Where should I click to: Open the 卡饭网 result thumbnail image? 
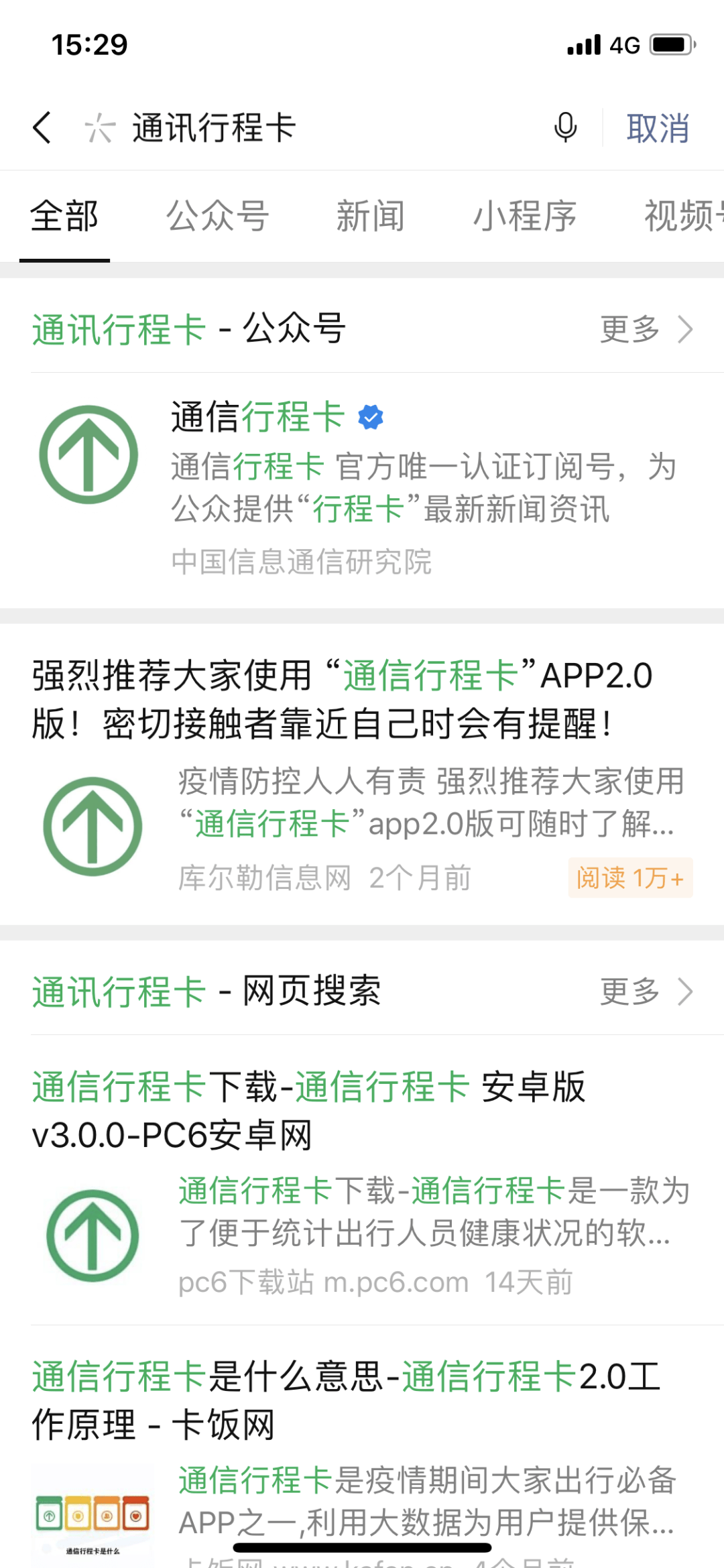pyautogui.click(x=94, y=1522)
